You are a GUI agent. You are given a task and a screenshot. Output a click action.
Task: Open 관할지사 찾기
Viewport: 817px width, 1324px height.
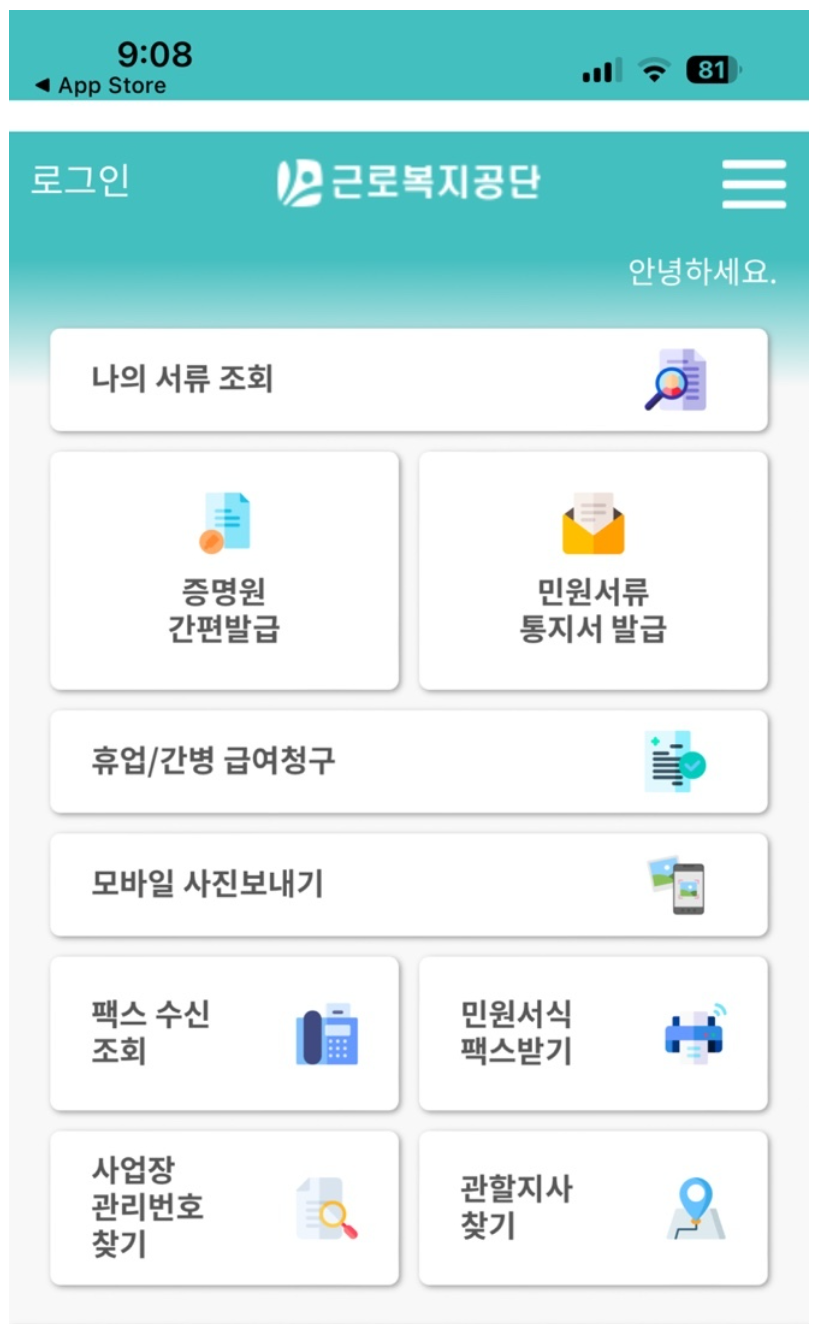[x=593, y=1208]
